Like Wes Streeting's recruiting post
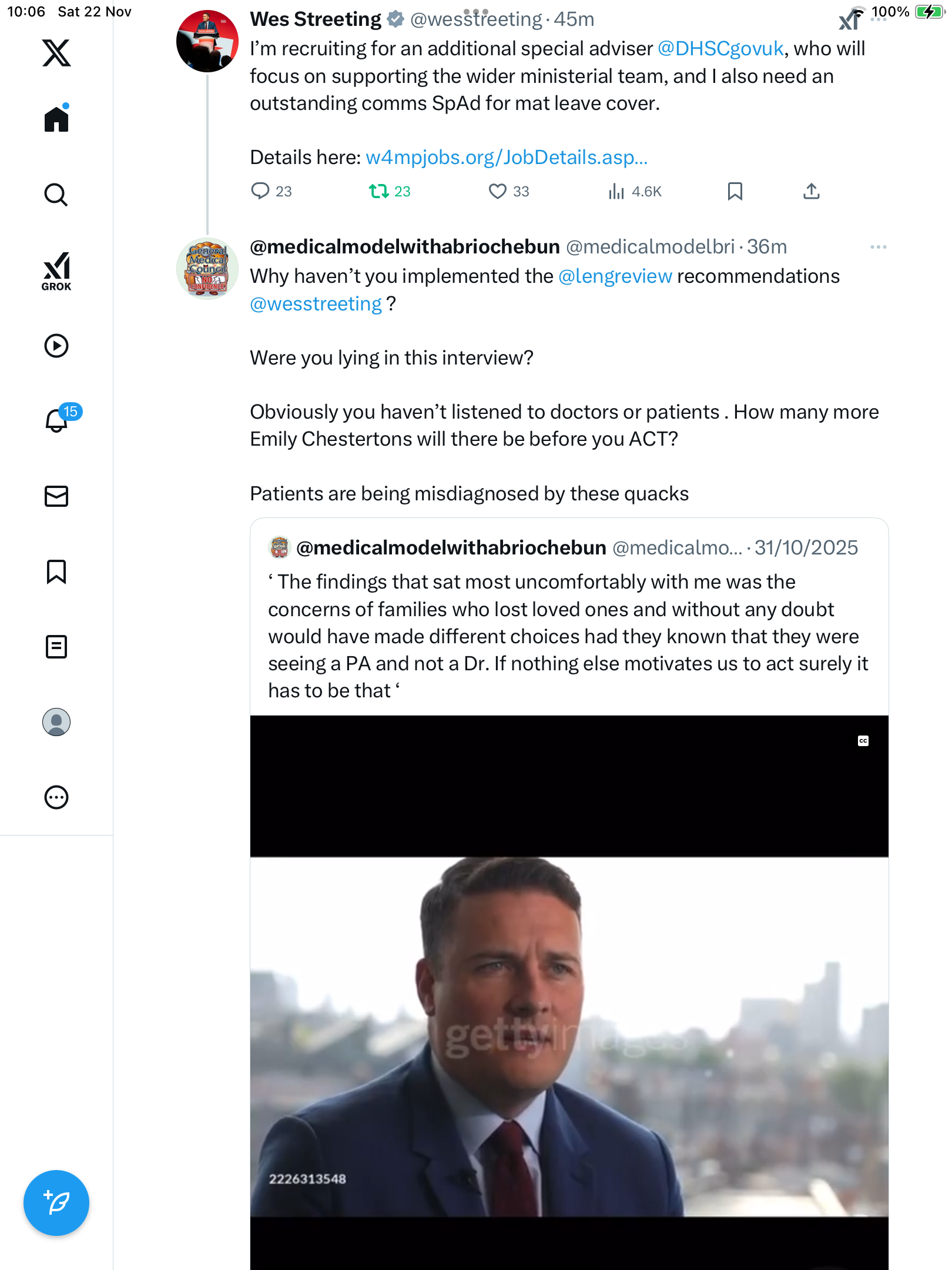The image size is (952, 1270). (x=498, y=191)
